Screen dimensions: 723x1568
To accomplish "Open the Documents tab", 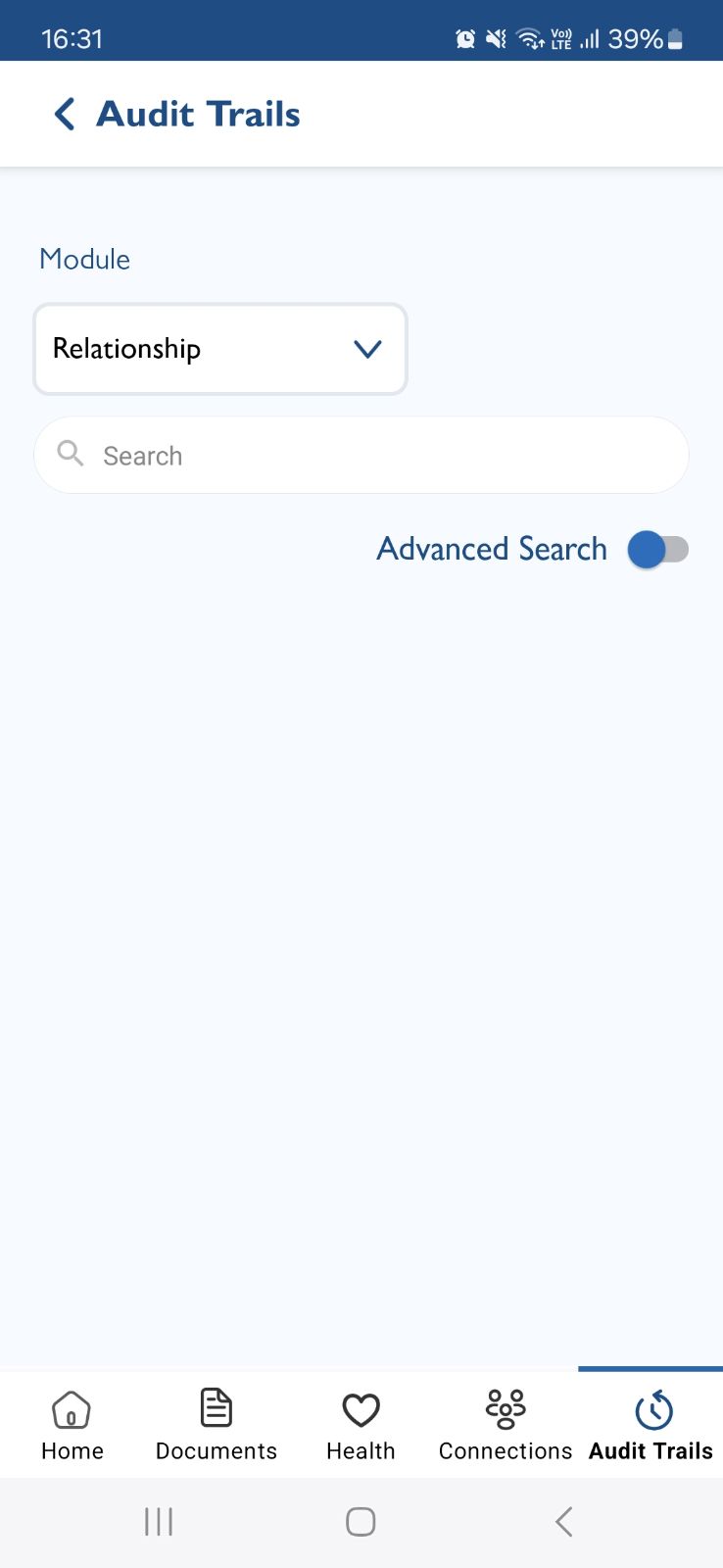I will pyautogui.click(x=217, y=1425).
